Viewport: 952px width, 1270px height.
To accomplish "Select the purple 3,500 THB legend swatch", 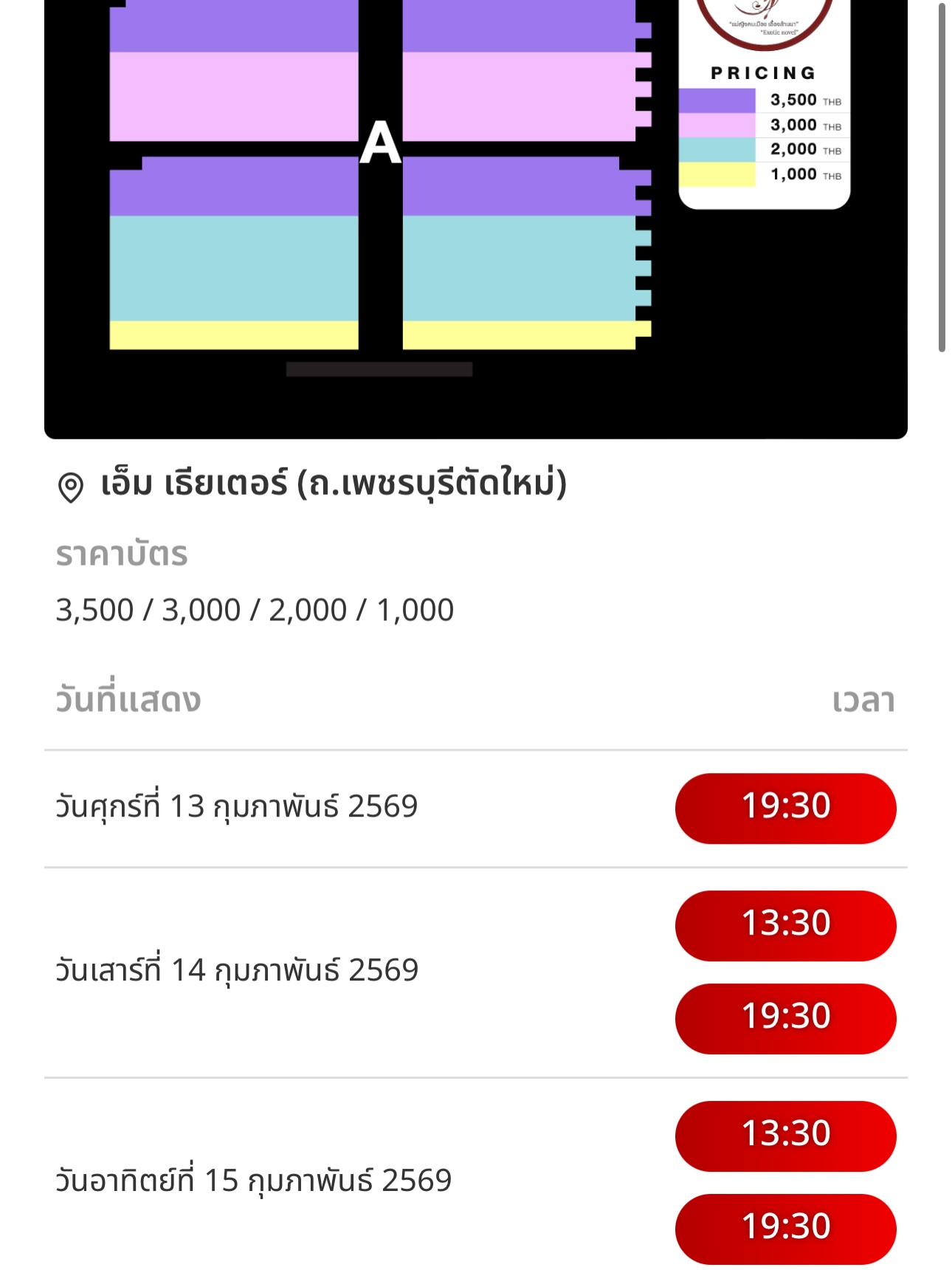I will 716,98.
